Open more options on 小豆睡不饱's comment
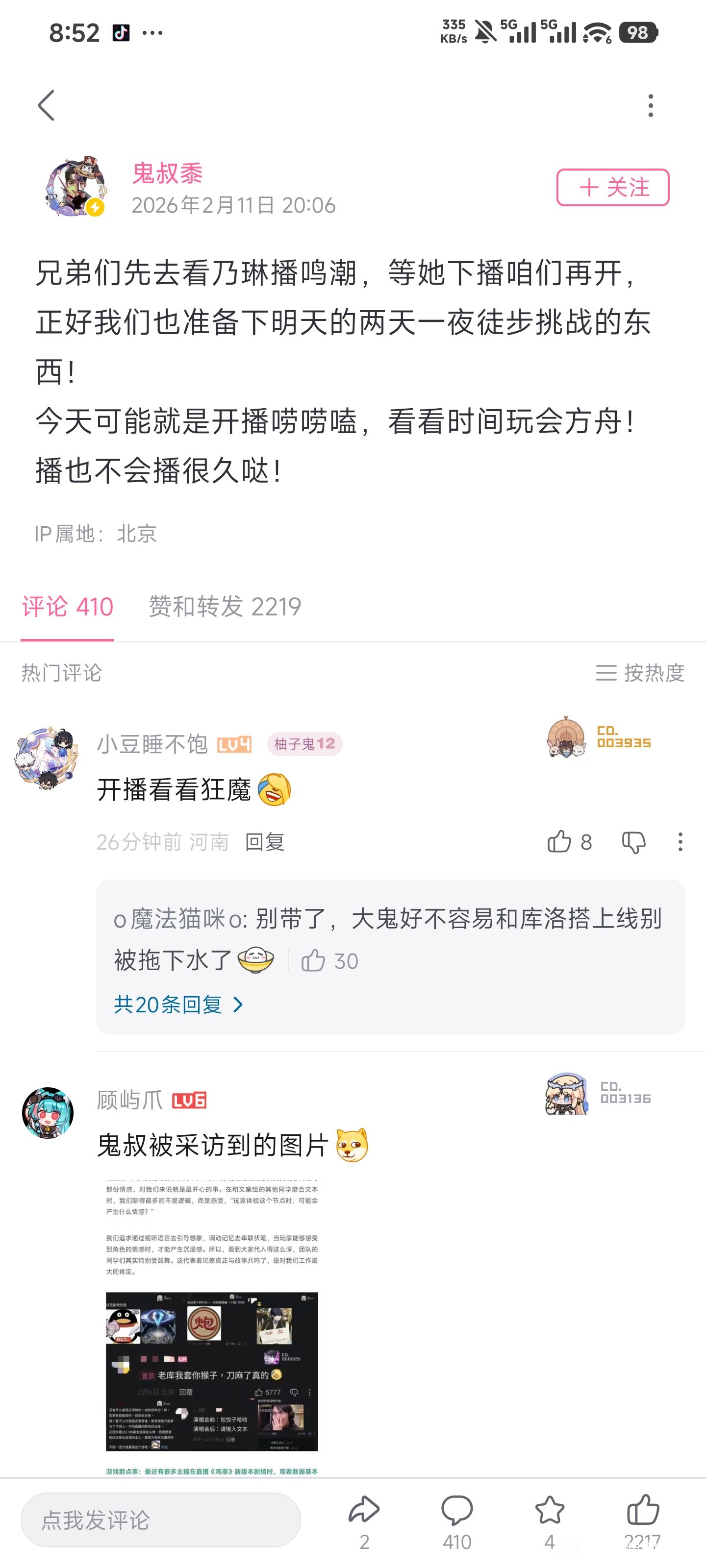The image size is (706, 1568). click(x=680, y=842)
